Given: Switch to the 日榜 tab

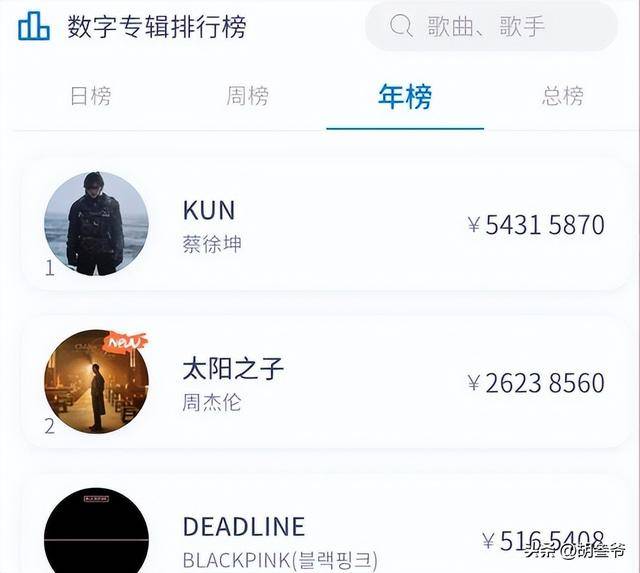Looking at the screenshot, I should coord(90,97).
